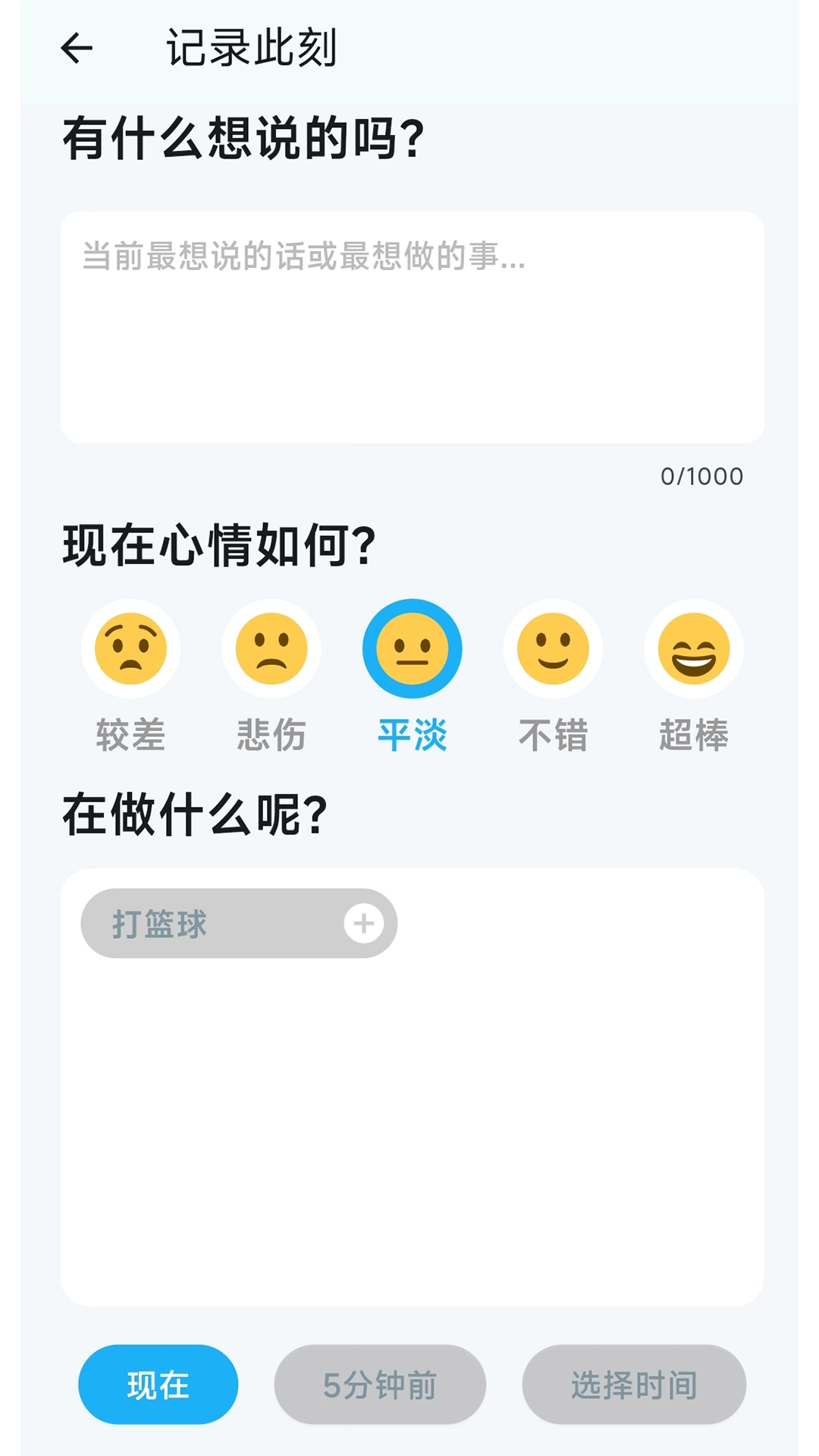Select the 悲伤 sad face emoji
This screenshot has width=819, height=1456.
(271, 650)
